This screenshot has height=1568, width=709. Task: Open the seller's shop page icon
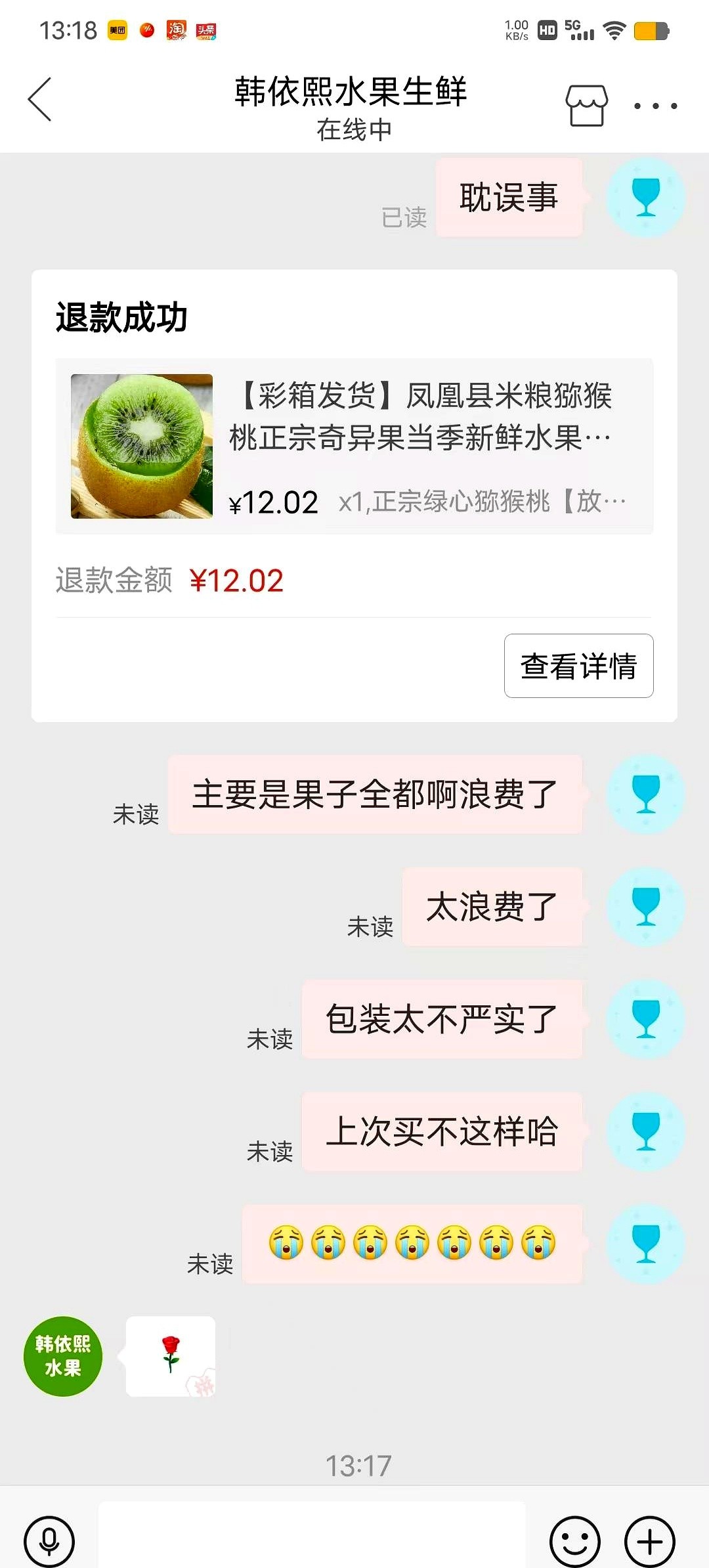[x=586, y=105]
